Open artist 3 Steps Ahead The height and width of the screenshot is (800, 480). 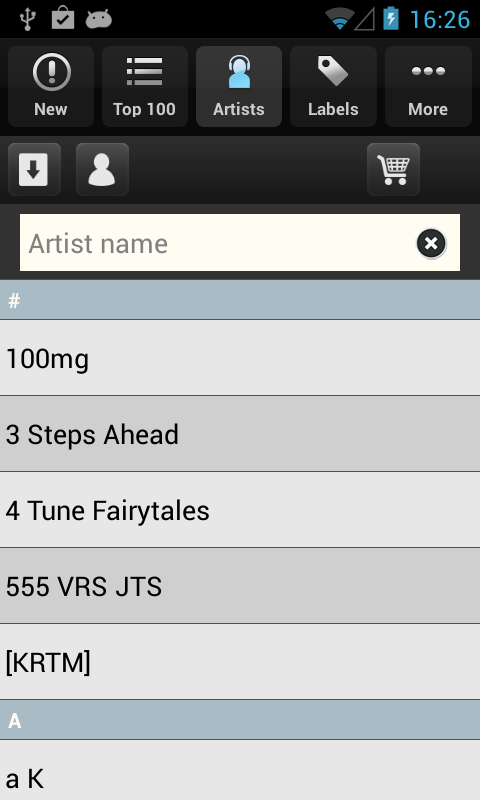pyautogui.click(x=240, y=434)
